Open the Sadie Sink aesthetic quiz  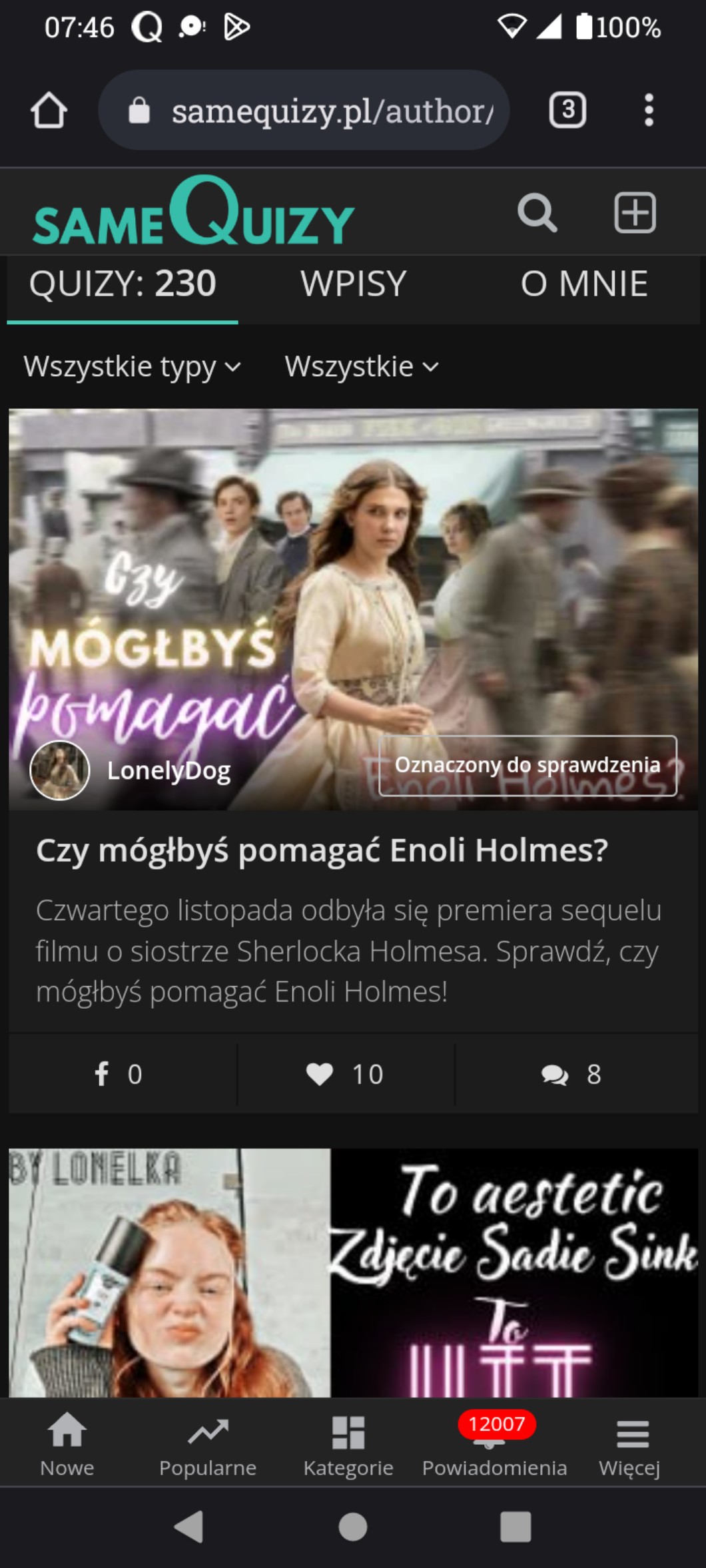click(x=353, y=1272)
